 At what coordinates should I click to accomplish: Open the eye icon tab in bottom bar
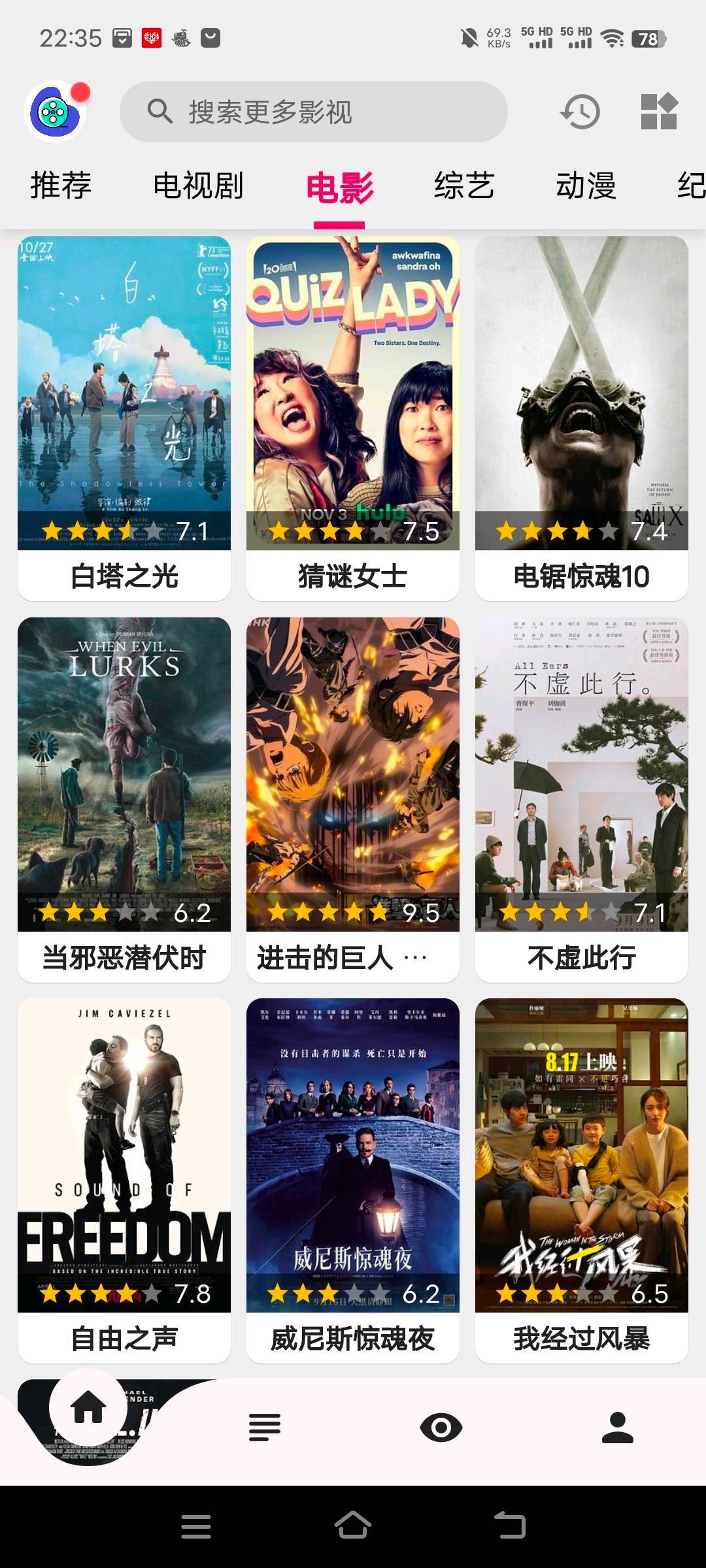441,1428
